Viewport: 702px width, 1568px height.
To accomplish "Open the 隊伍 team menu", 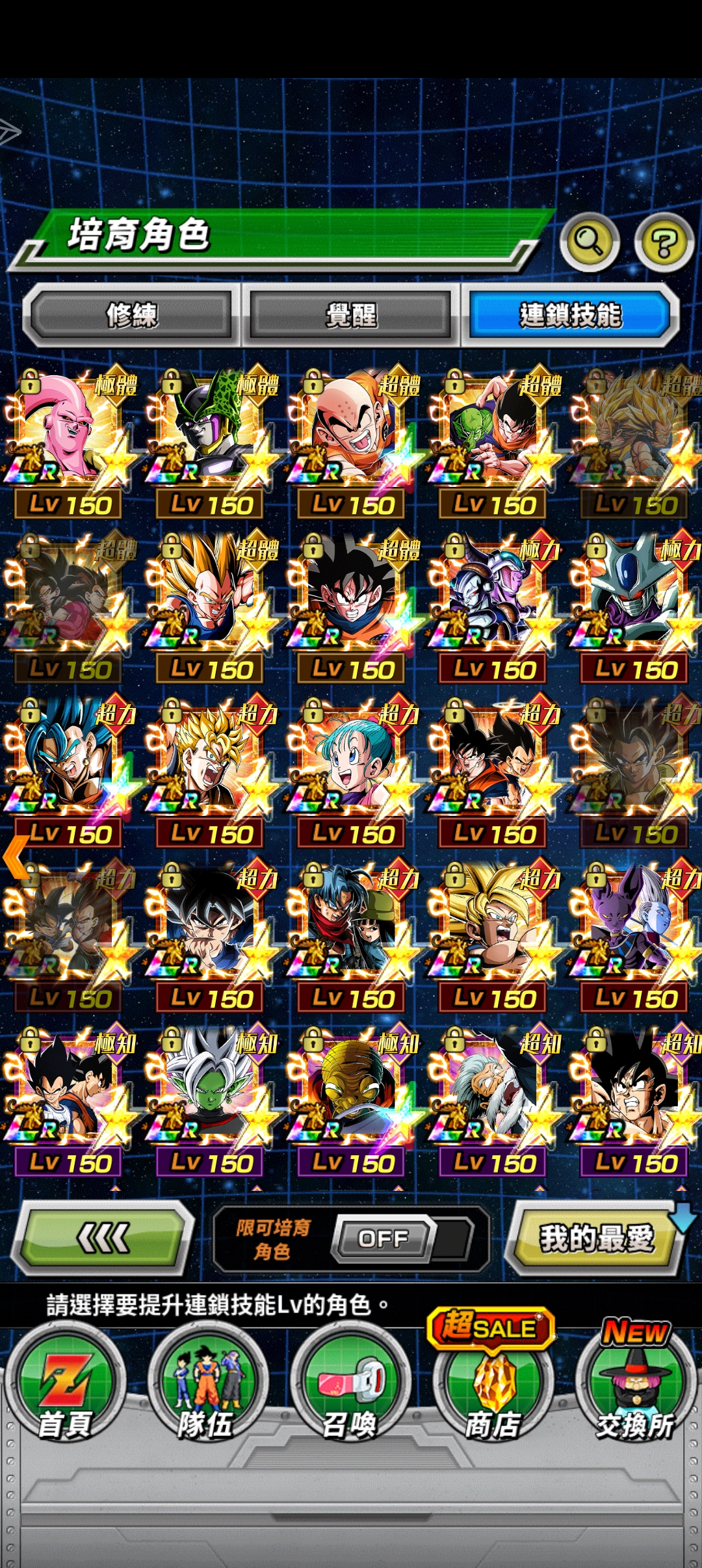I will pos(208,1385).
